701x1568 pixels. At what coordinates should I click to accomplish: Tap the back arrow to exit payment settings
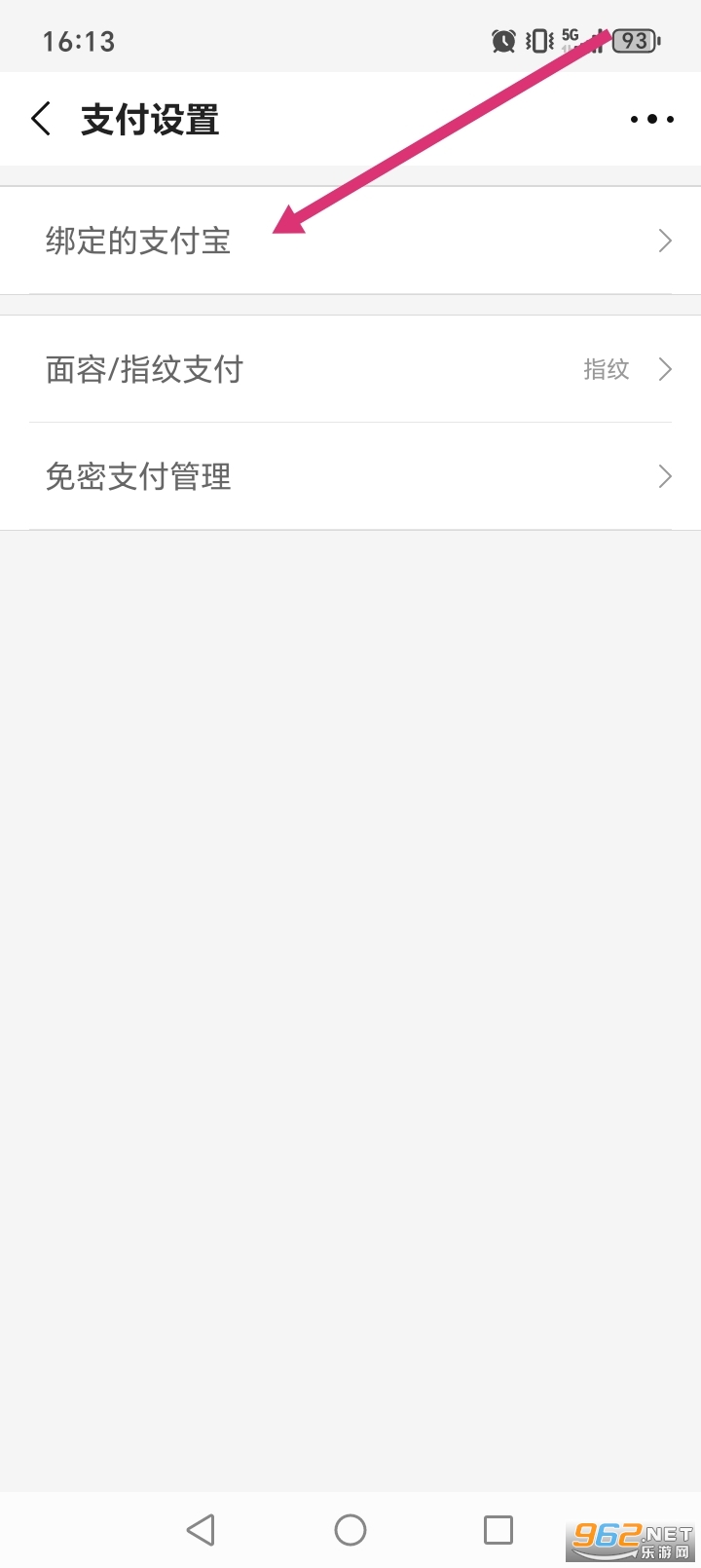pos(39,118)
